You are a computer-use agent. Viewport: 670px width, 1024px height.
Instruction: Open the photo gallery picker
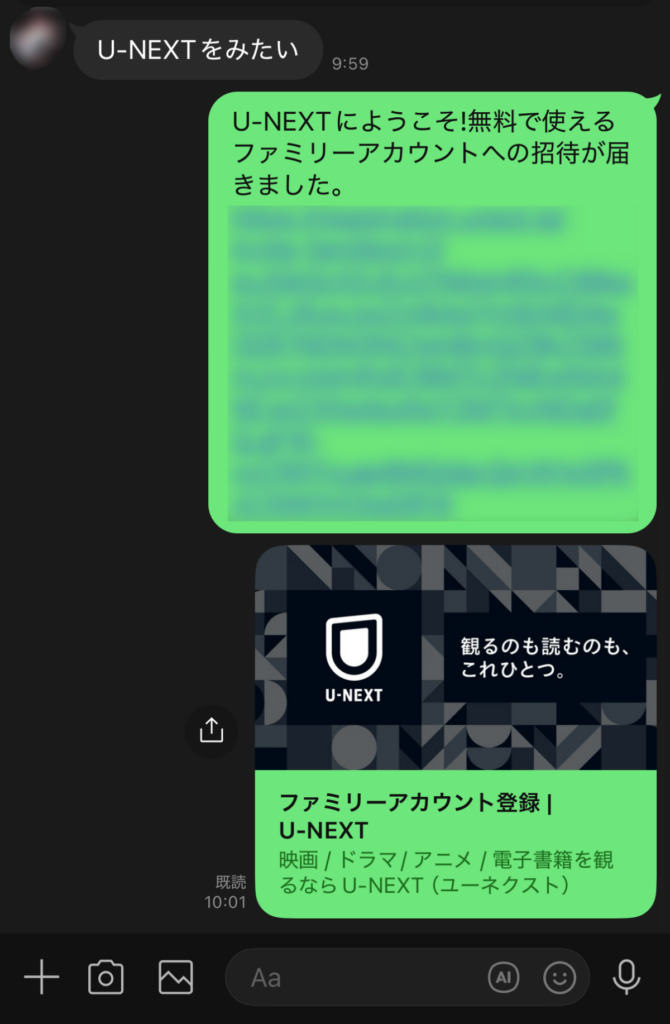tap(175, 977)
